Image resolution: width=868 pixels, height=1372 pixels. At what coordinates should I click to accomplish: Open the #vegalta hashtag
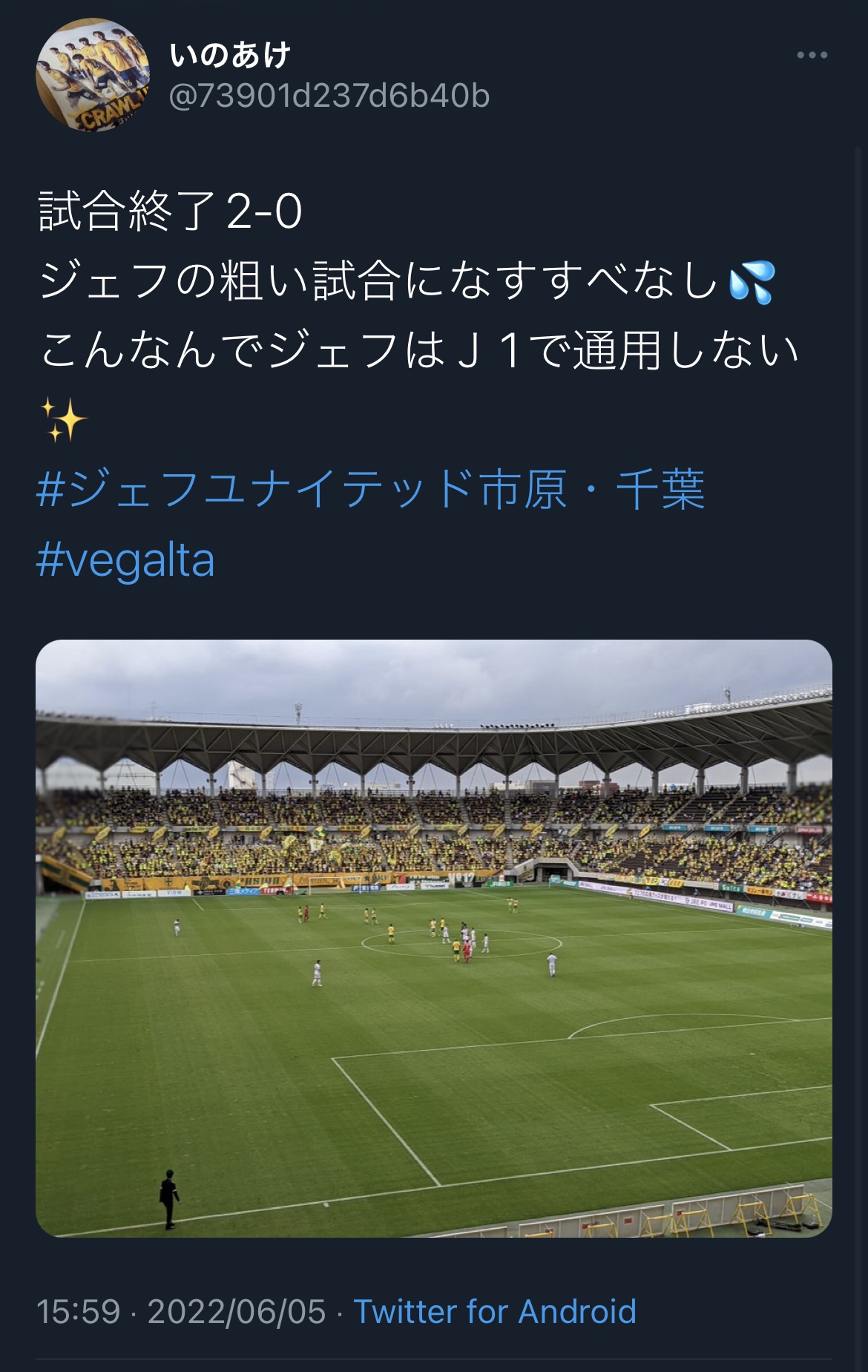[125, 559]
